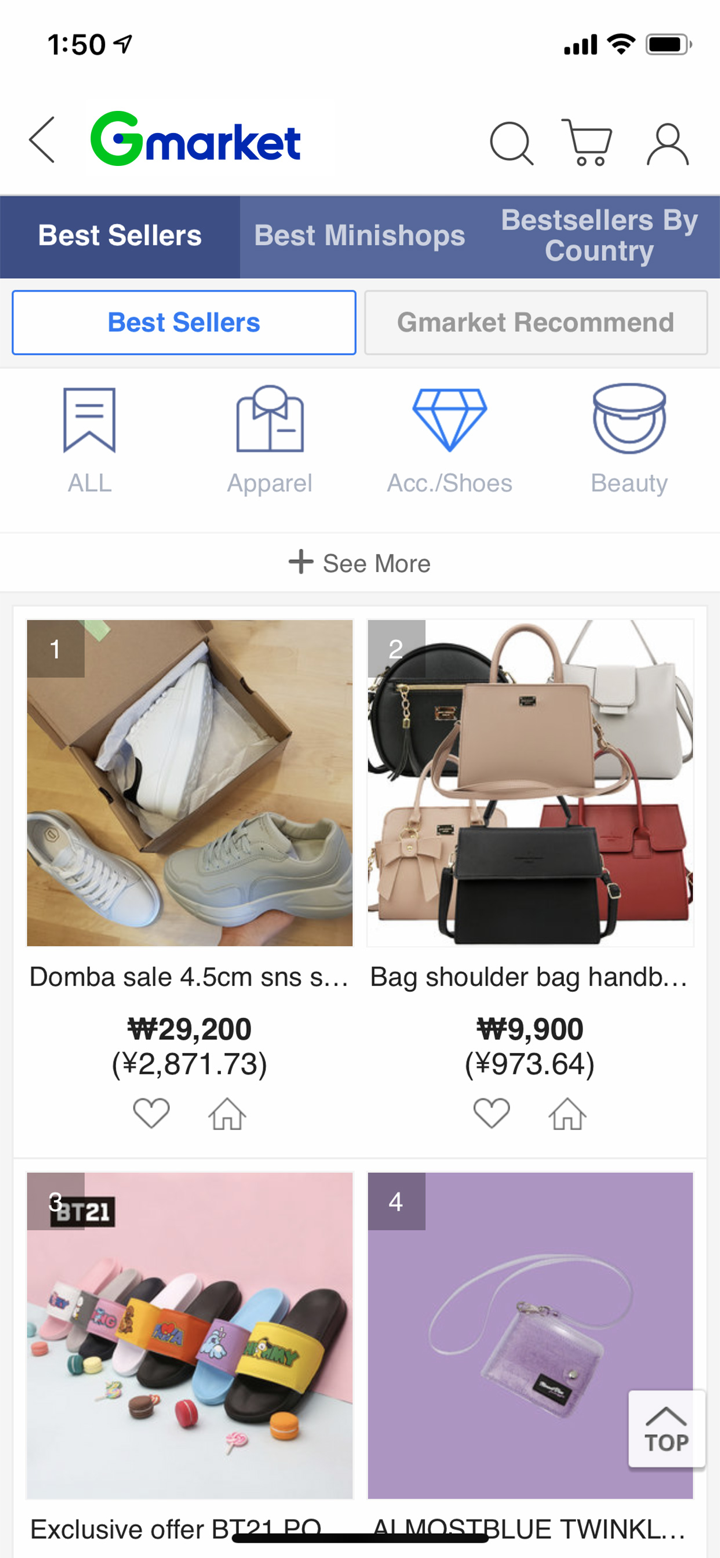This screenshot has width=720, height=1558.
Task: Select the Best Sellers filter button
Action: pos(183,322)
